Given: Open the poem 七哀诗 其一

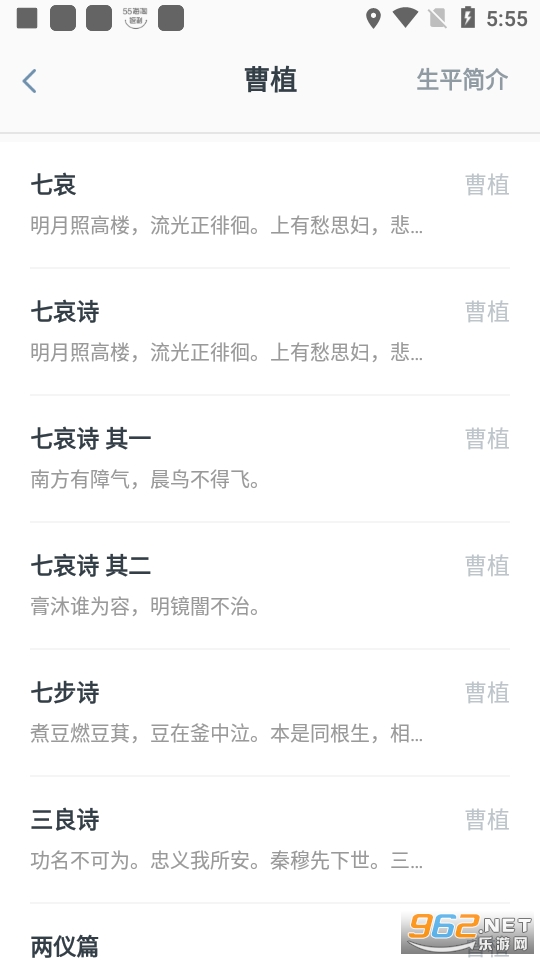Looking at the screenshot, I should [270, 459].
